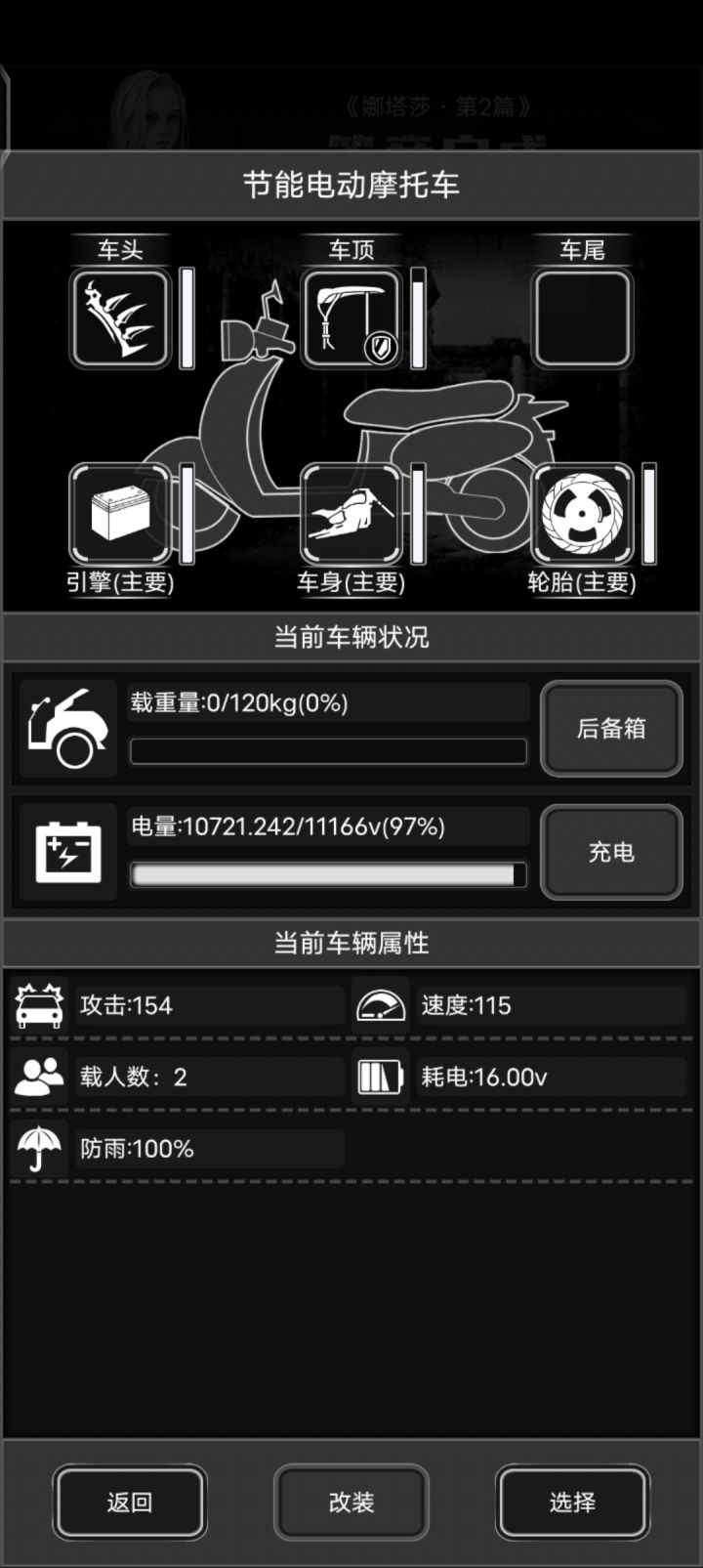703x1568 pixels.
Task: Click the umbrella icon next to 防雨
Action: 39,1147
